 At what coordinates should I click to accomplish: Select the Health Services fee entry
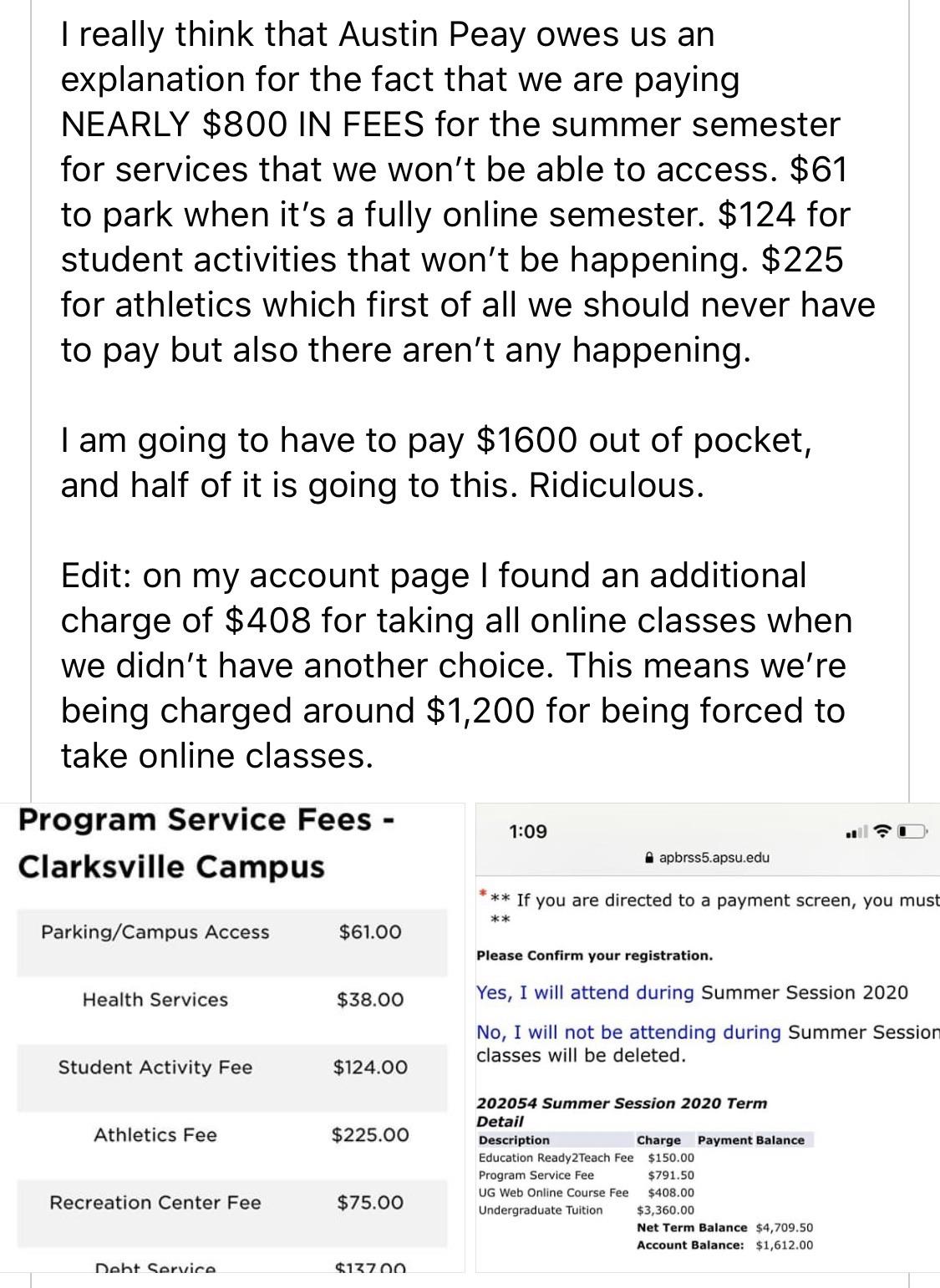pyautogui.click(x=155, y=998)
